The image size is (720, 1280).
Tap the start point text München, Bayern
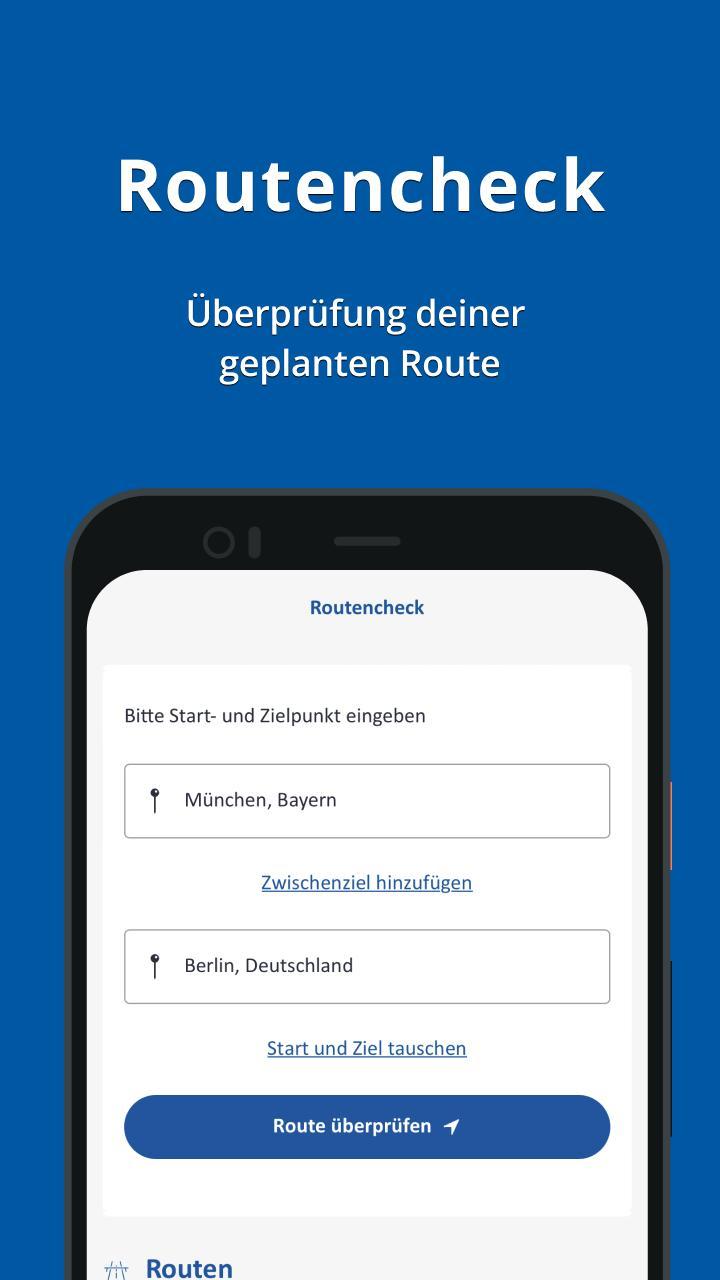[262, 799]
